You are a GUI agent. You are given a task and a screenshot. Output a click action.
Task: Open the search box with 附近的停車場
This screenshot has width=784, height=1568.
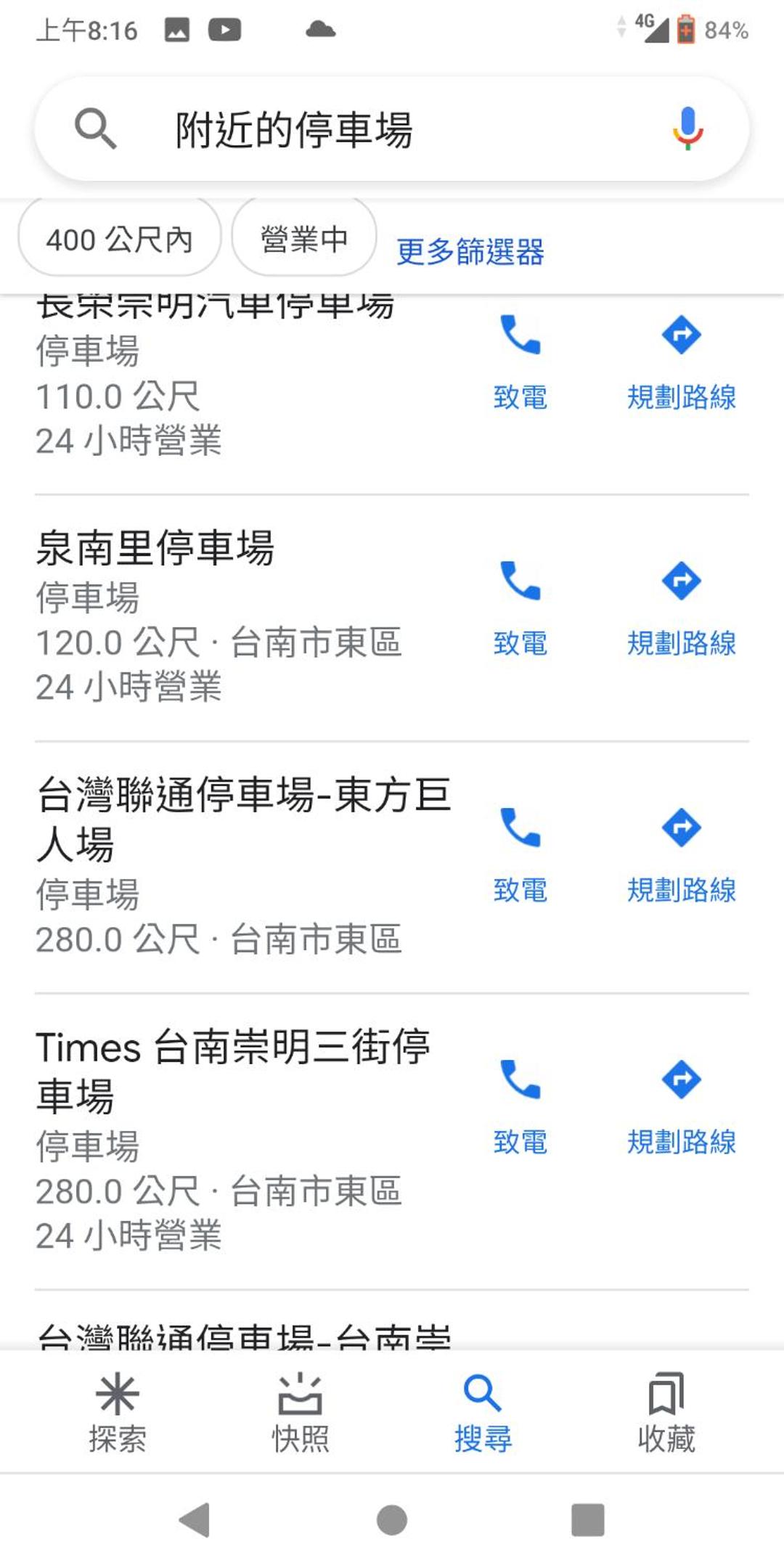tap(392, 129)
